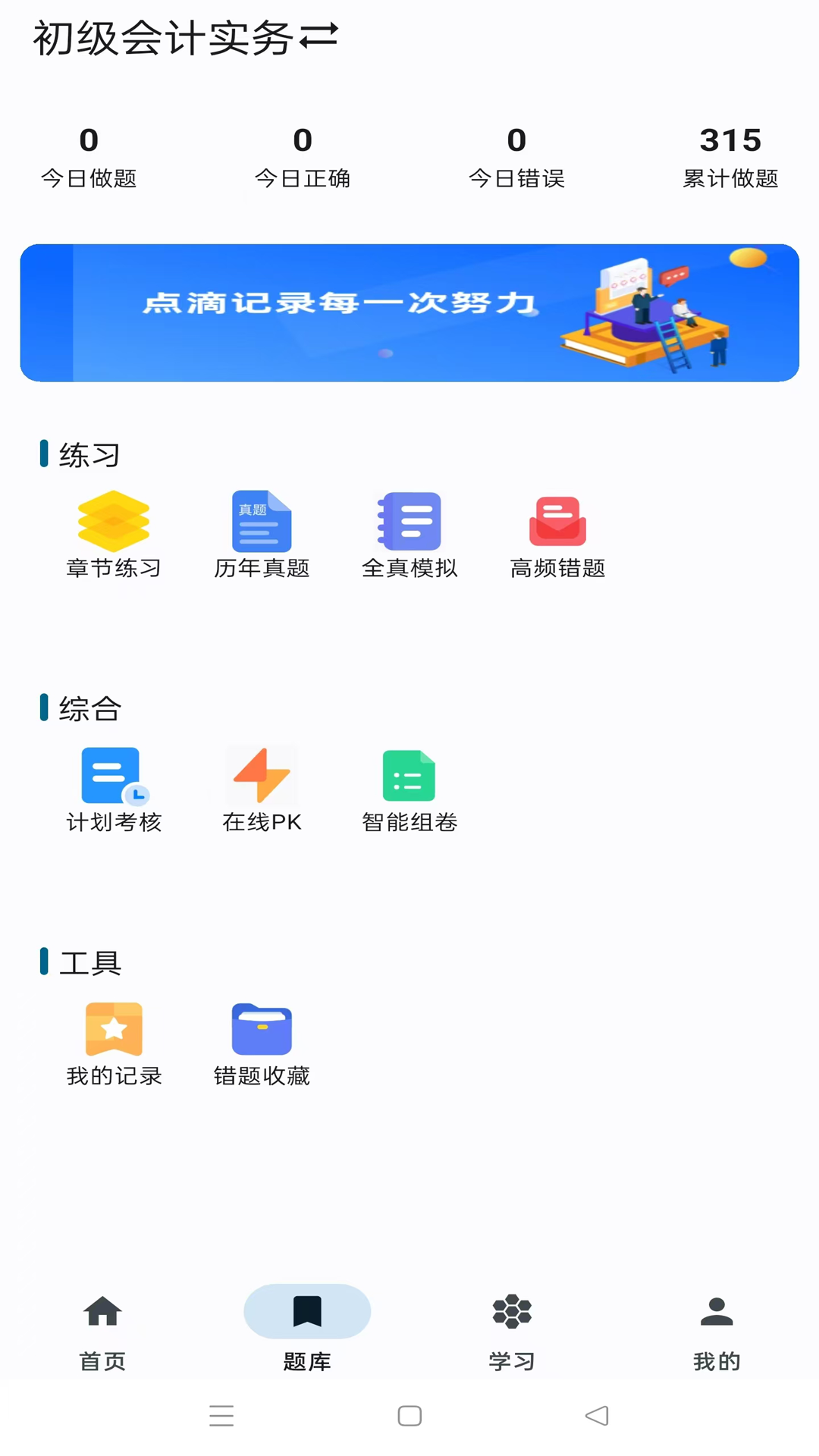Tap the subject switch arrows beside 初级会计实务

(x=319, y=38)
